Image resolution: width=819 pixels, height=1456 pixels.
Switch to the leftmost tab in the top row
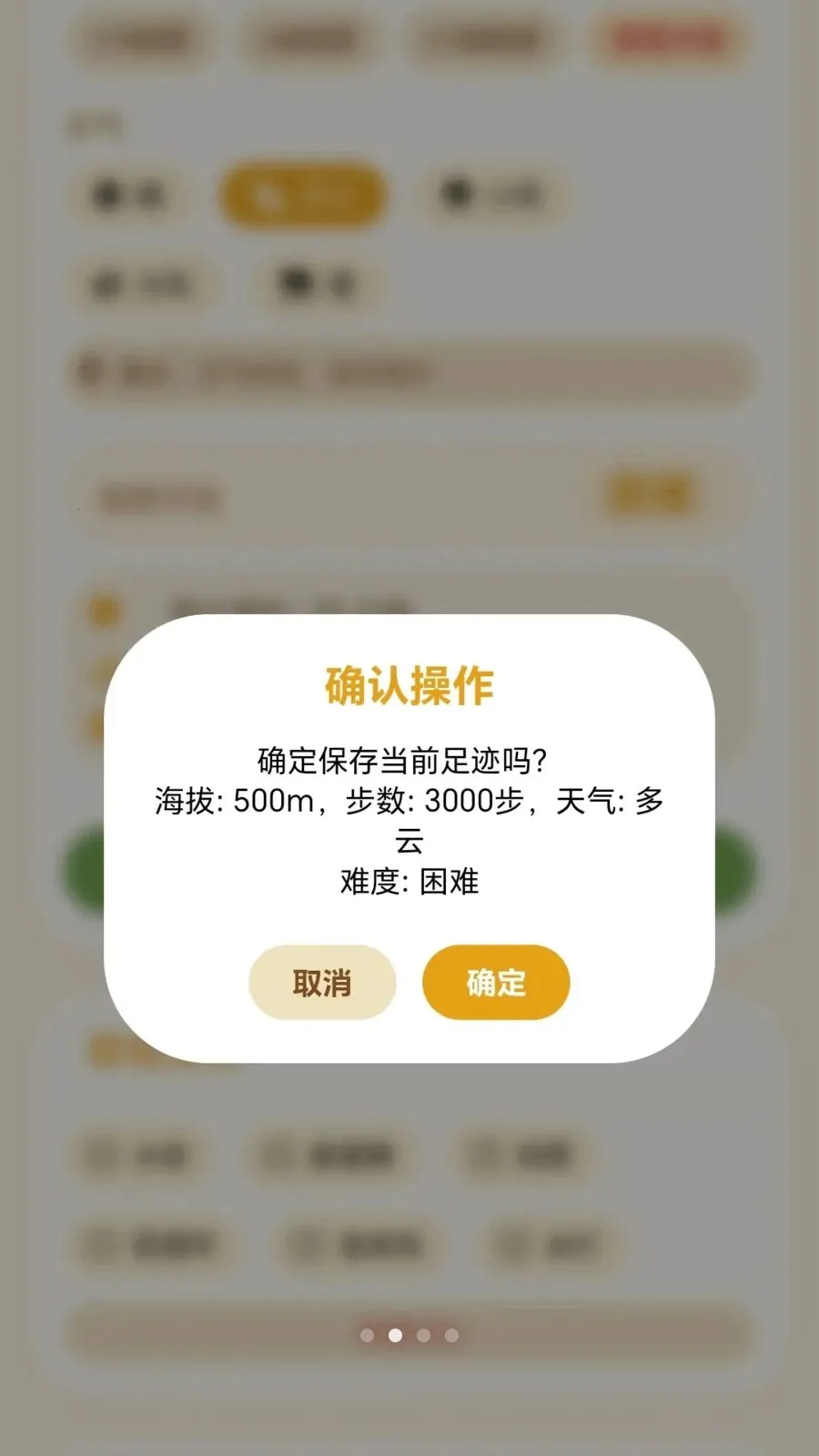click(x=141, y=41)
